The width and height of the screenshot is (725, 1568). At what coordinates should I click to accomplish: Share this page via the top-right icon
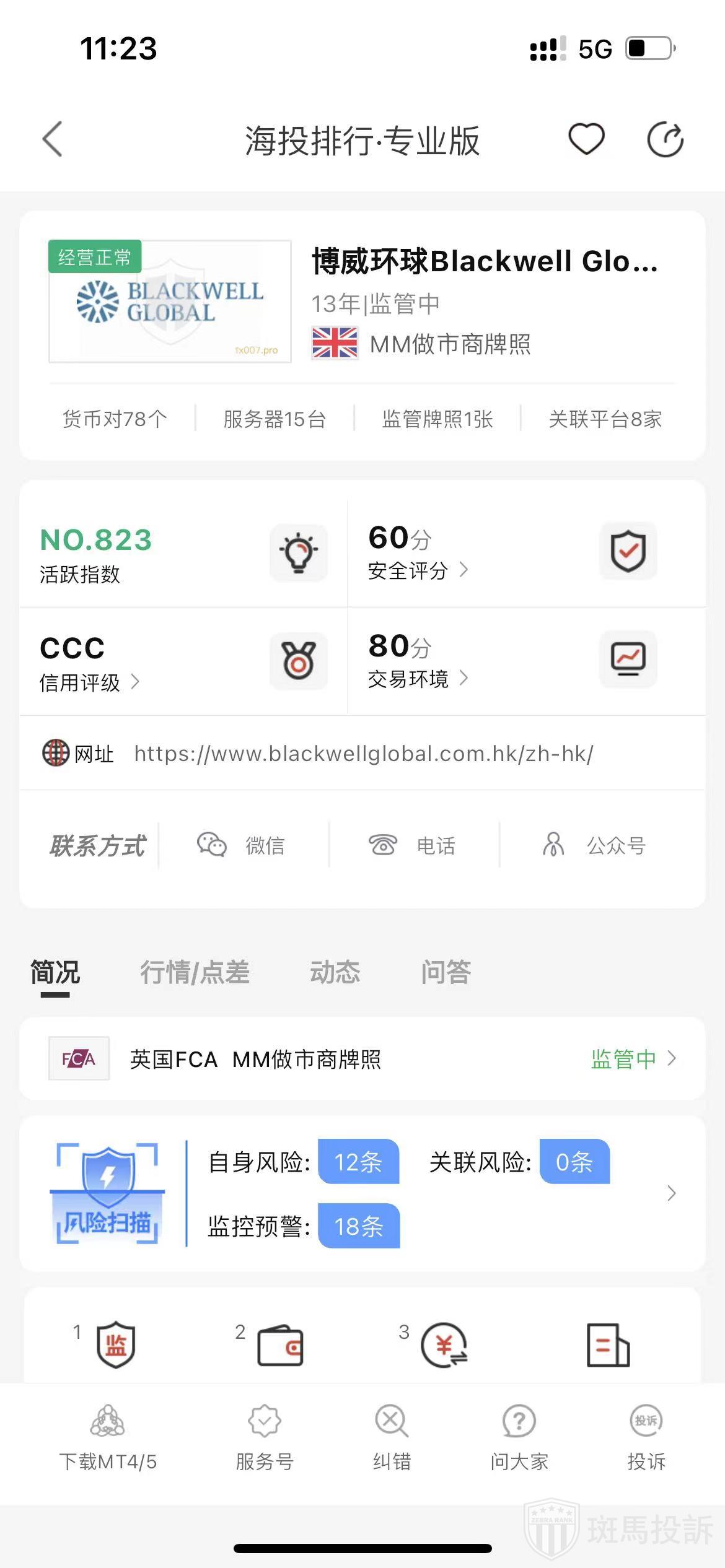tap(665, 139)
